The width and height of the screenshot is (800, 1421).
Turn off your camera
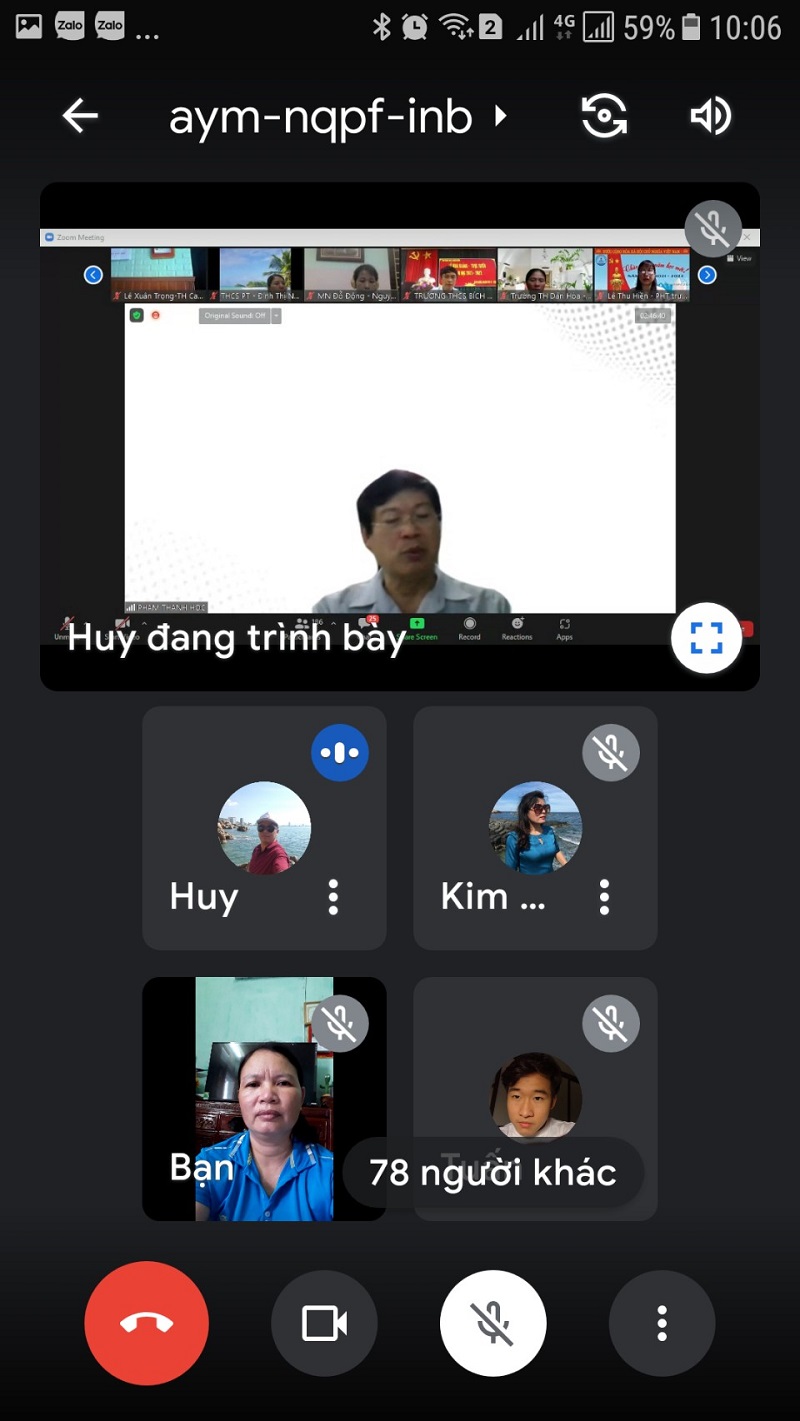324,1323
